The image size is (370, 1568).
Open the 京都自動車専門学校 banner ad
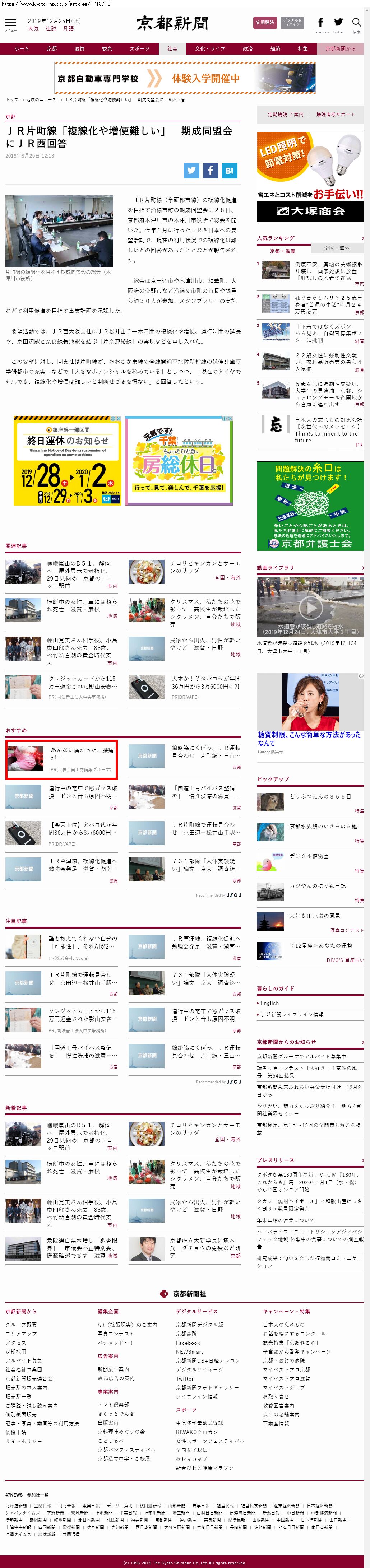185,79
